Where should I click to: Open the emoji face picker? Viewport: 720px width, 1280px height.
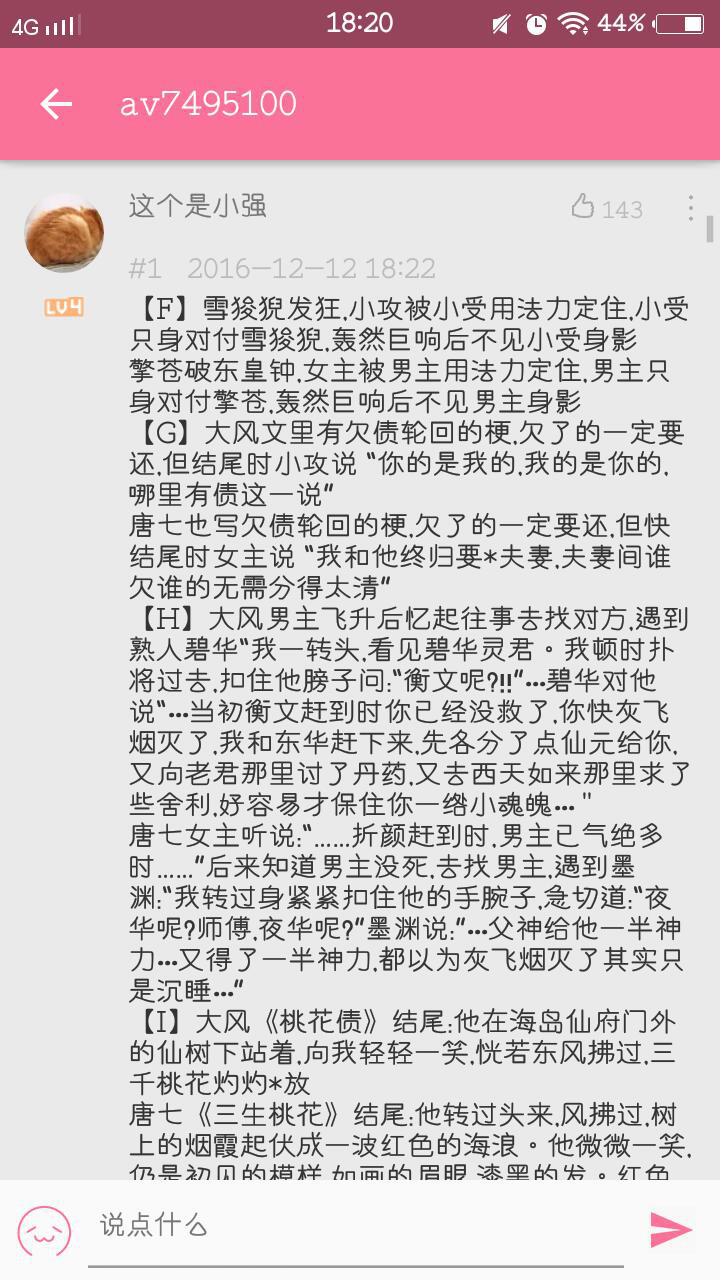[x=45, y=1230]
